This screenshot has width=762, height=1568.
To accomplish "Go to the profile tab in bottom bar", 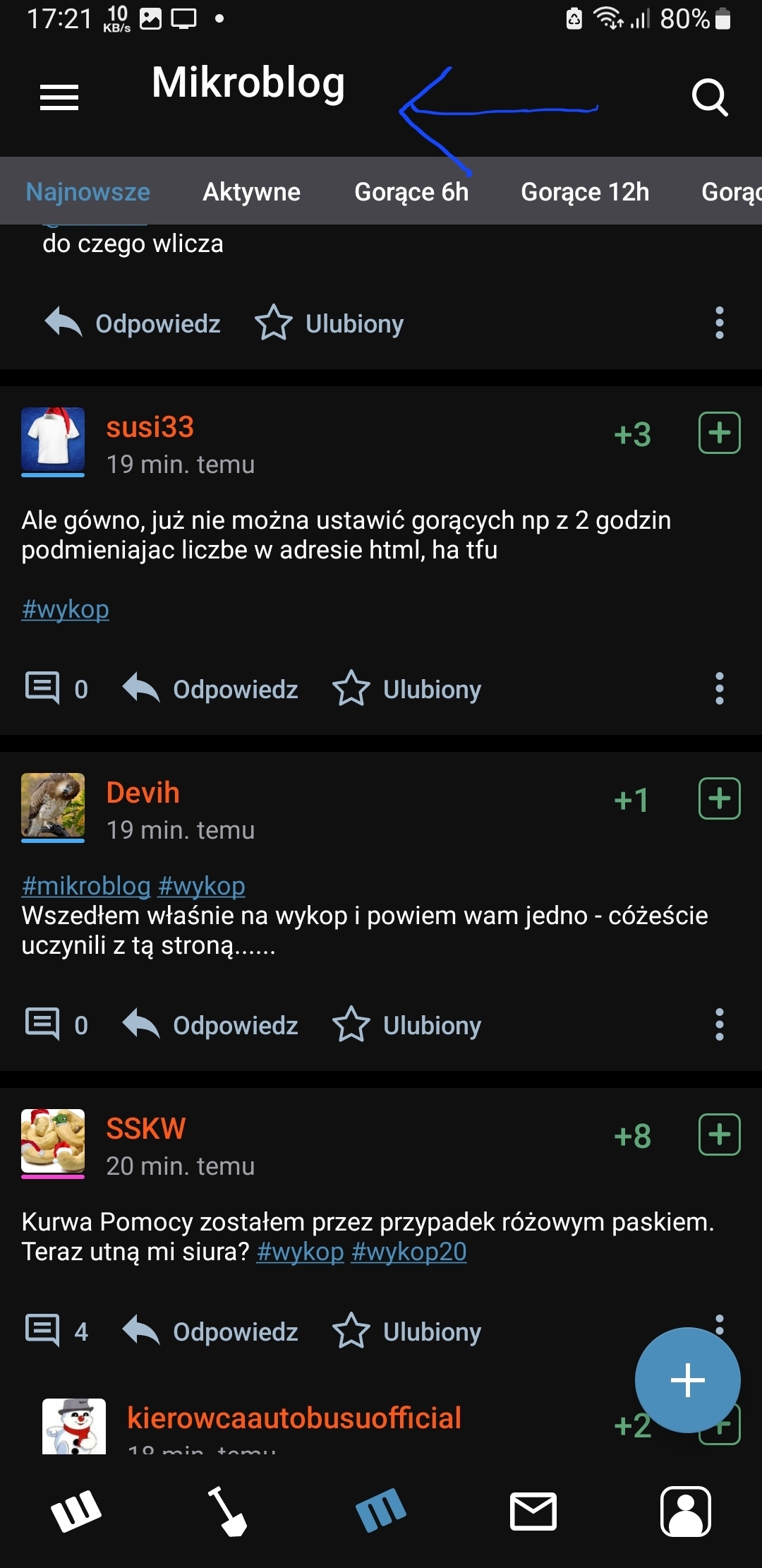I will (x=685, y=1512).
